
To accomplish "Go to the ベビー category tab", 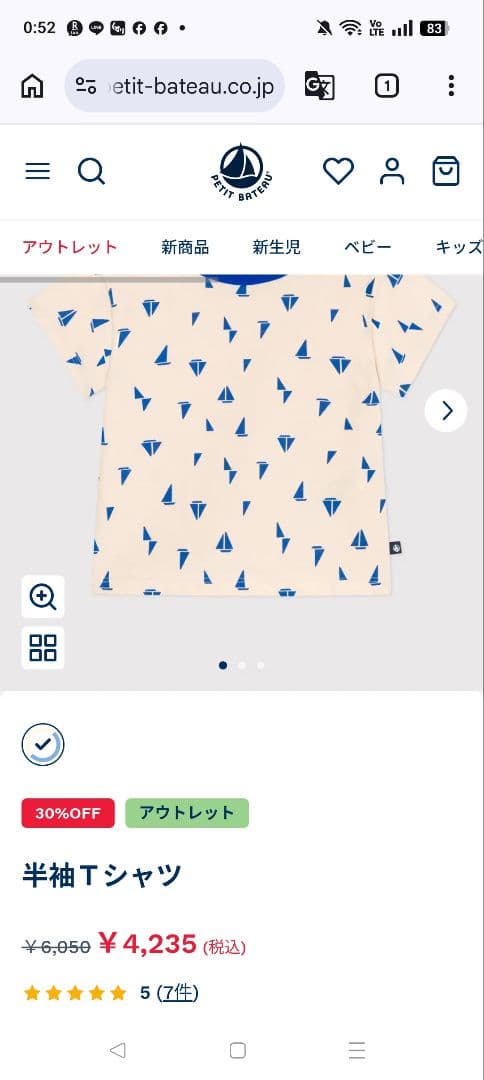I will coord(368,247).
